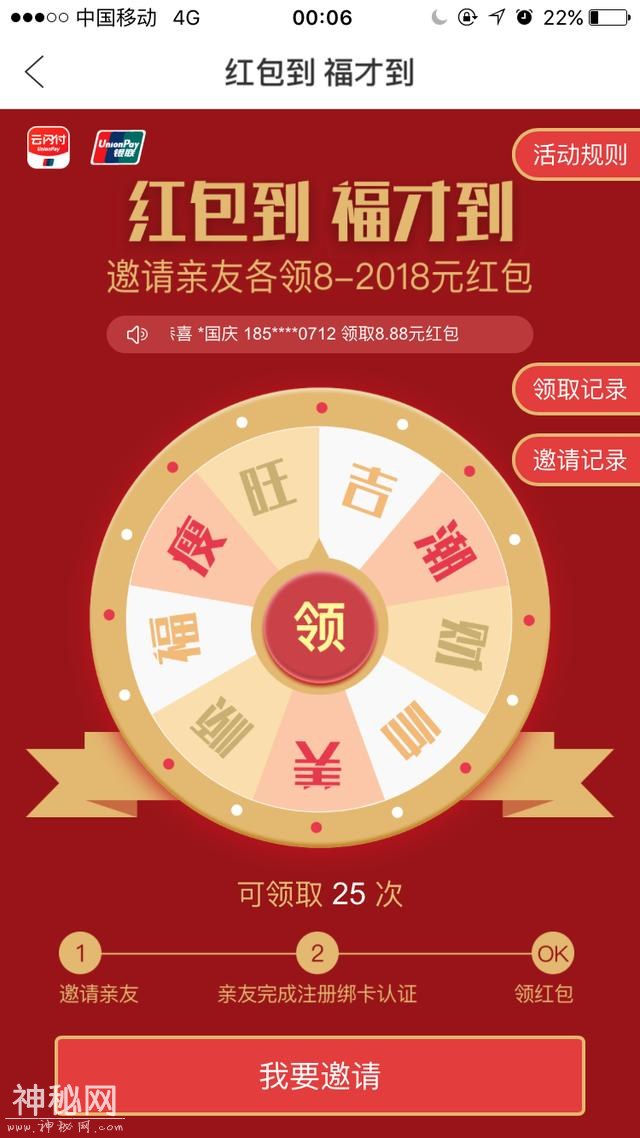Tap 我要邀请 to invite friends

point(320,1076)
